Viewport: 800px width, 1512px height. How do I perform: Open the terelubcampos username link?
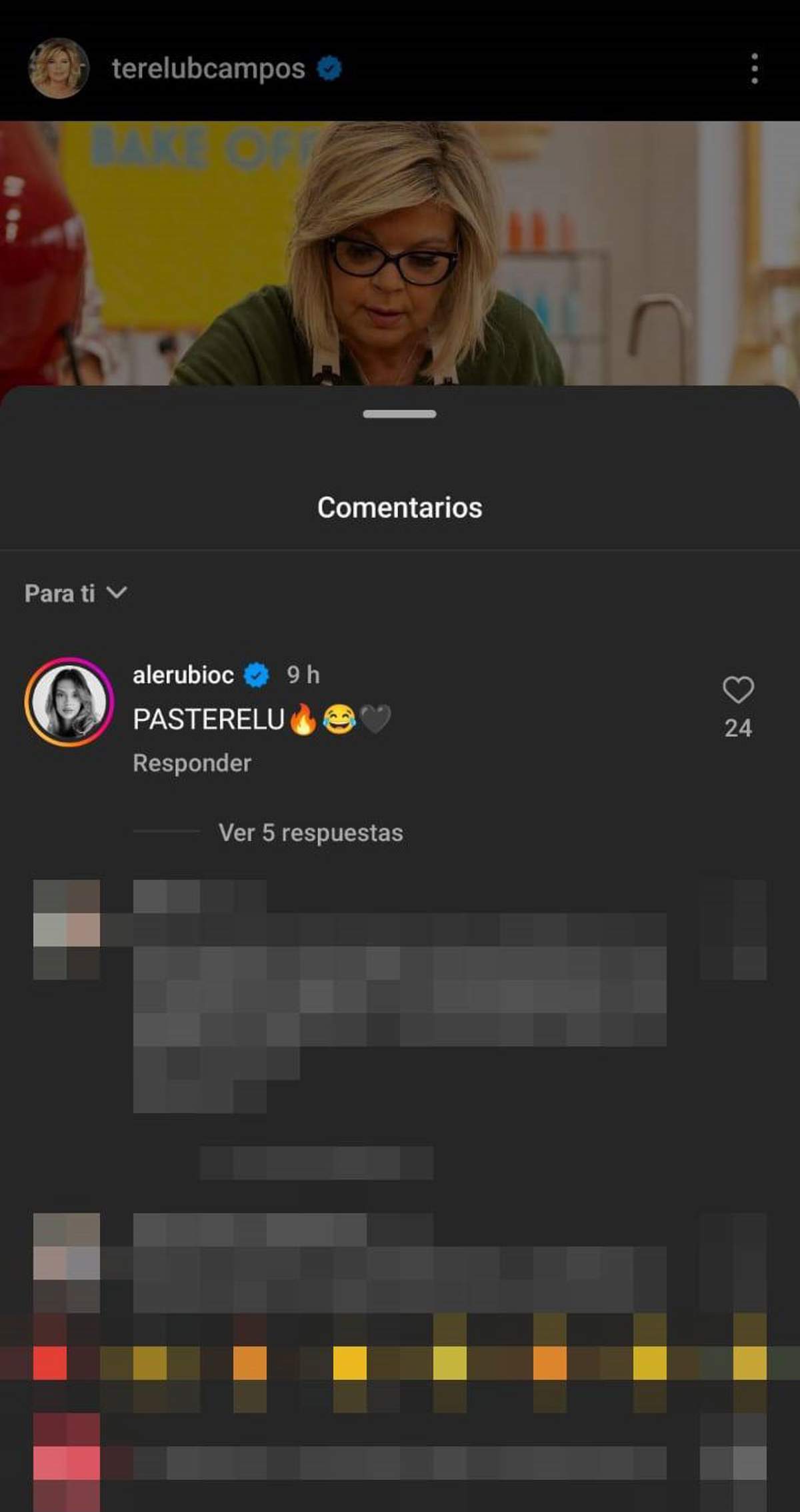point(208,69)
